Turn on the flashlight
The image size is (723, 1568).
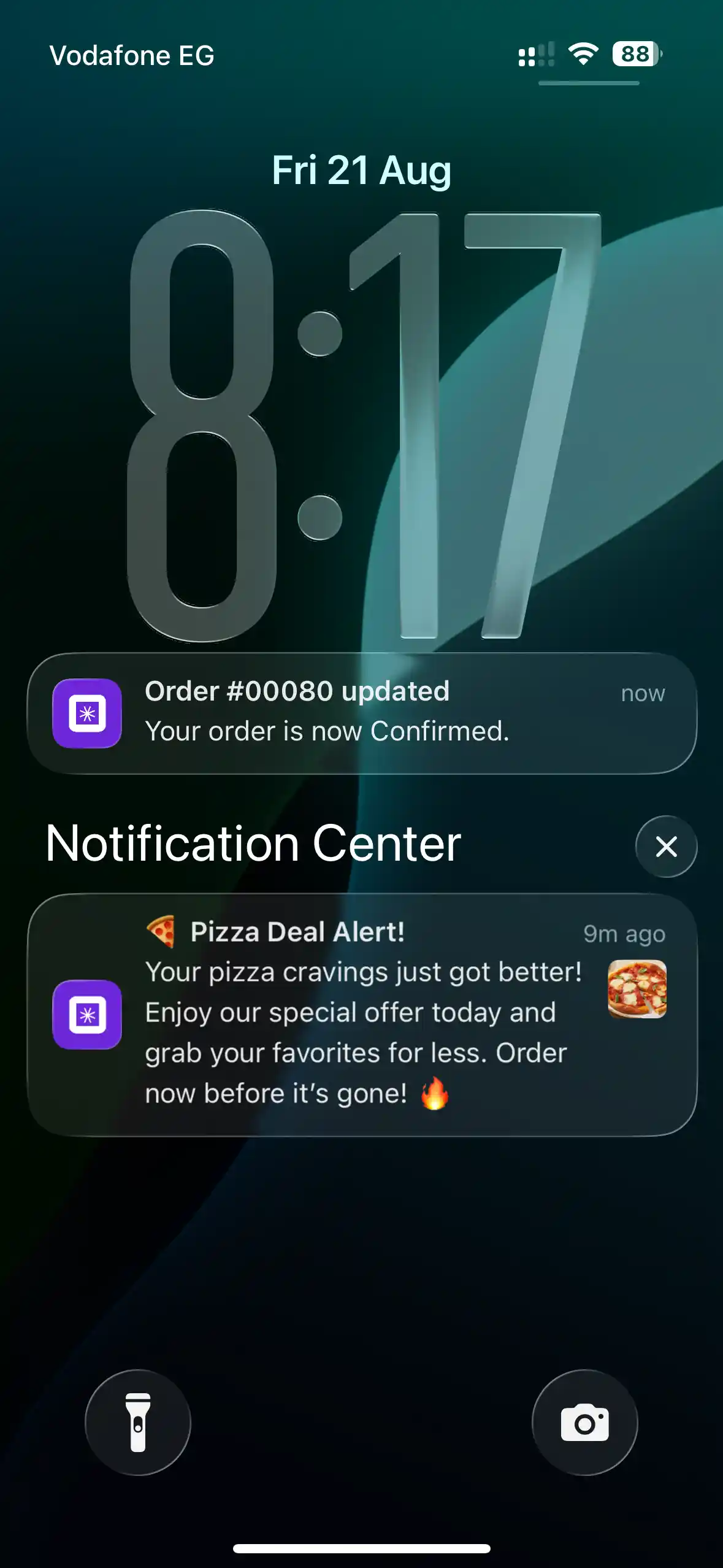pos(138,1422)
